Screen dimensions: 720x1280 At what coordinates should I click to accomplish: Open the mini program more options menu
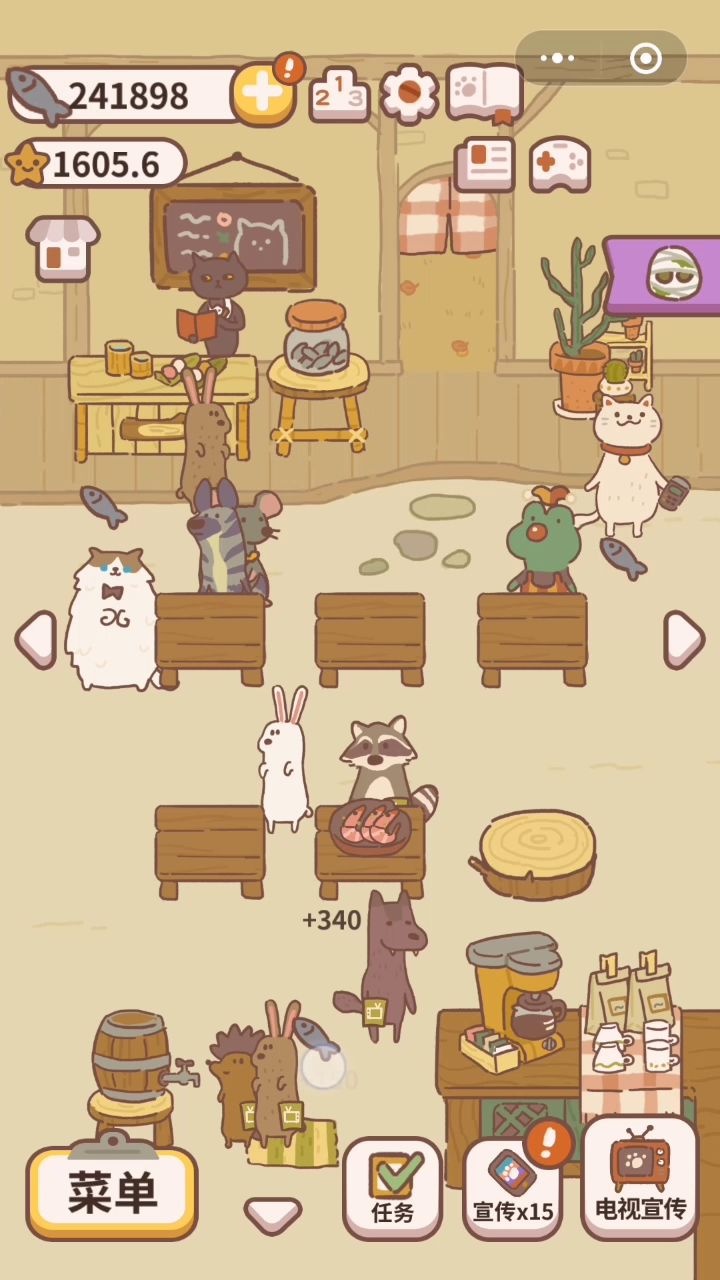[x=557, y=58]
